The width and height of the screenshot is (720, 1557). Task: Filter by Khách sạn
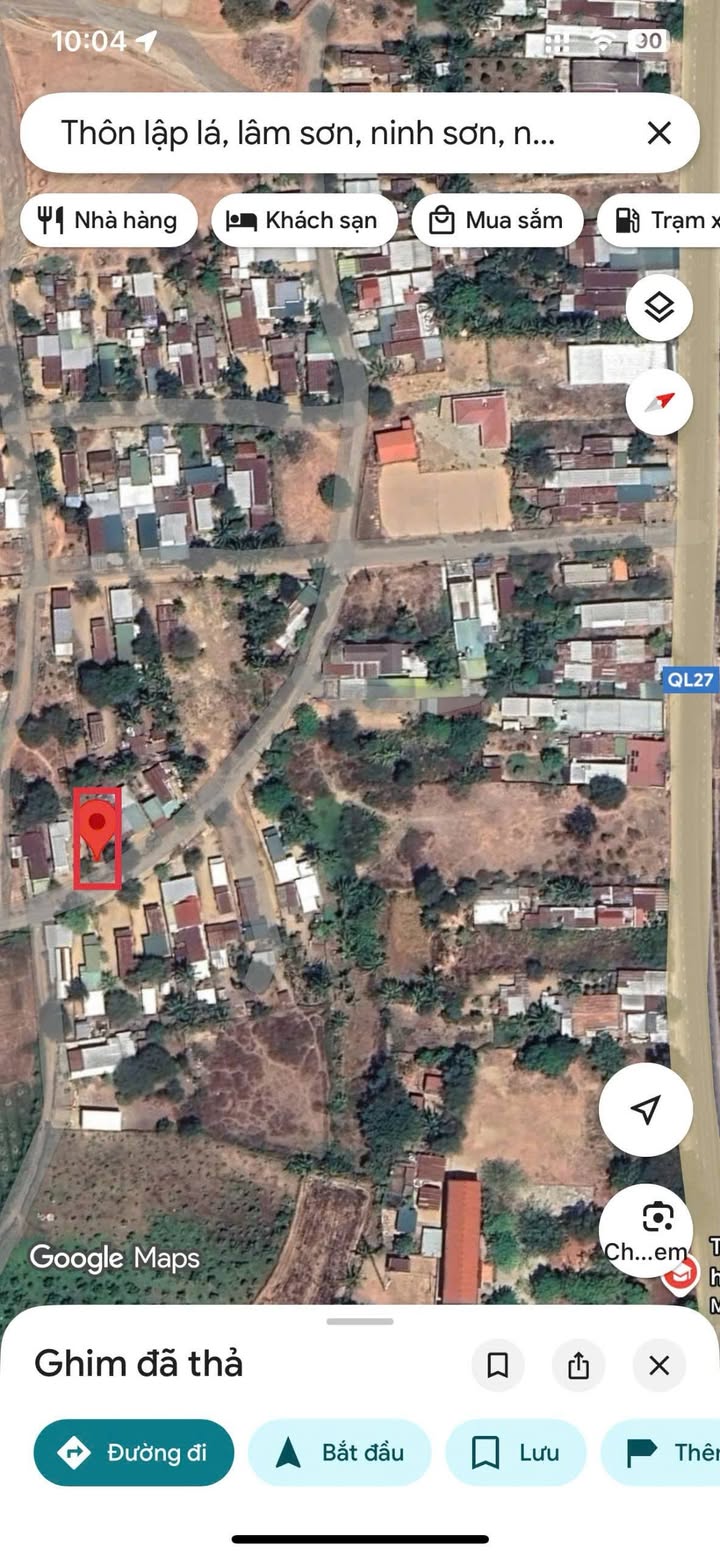[x=303, y=220]
